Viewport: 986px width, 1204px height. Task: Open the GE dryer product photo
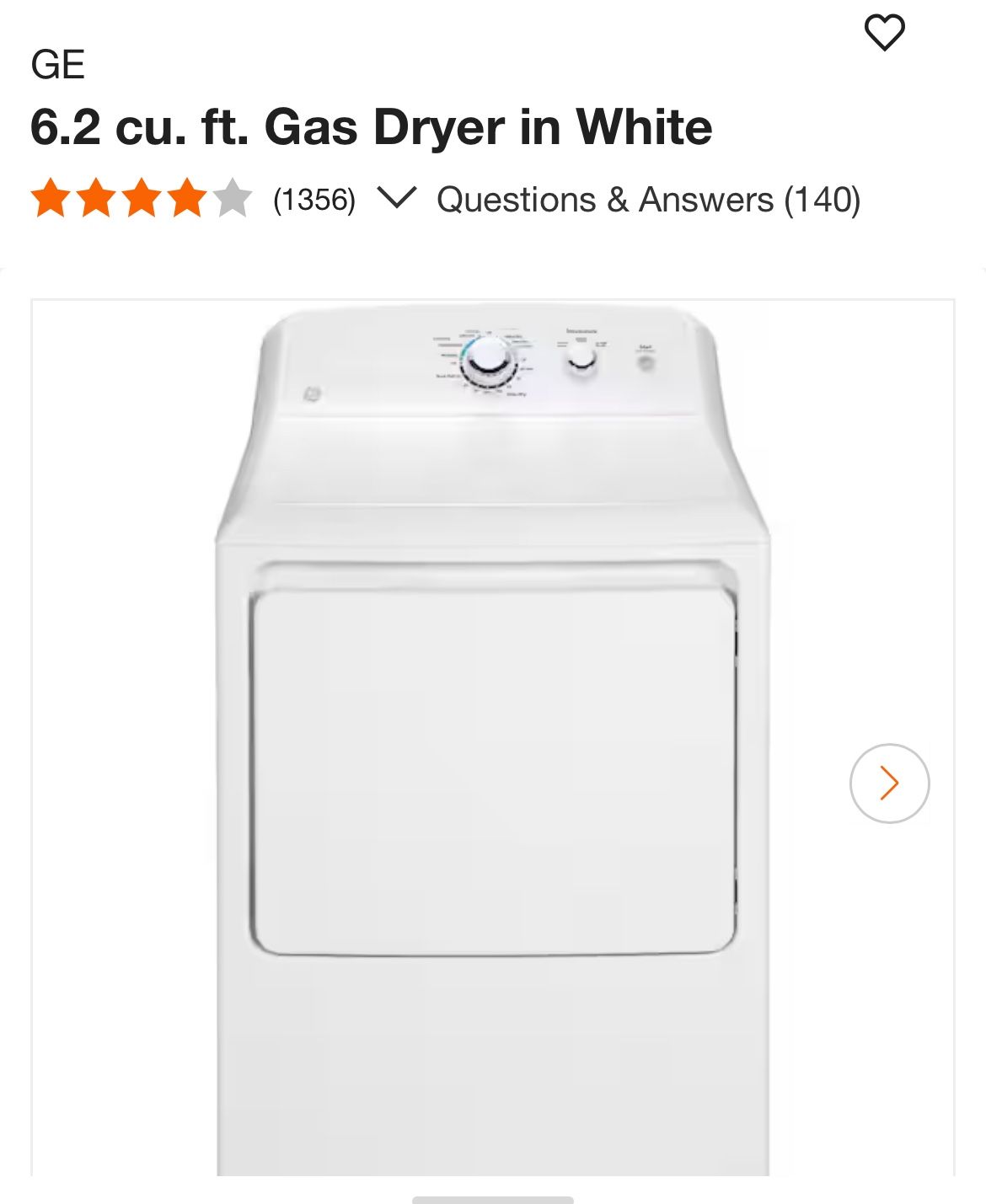[x=493, y=739]
